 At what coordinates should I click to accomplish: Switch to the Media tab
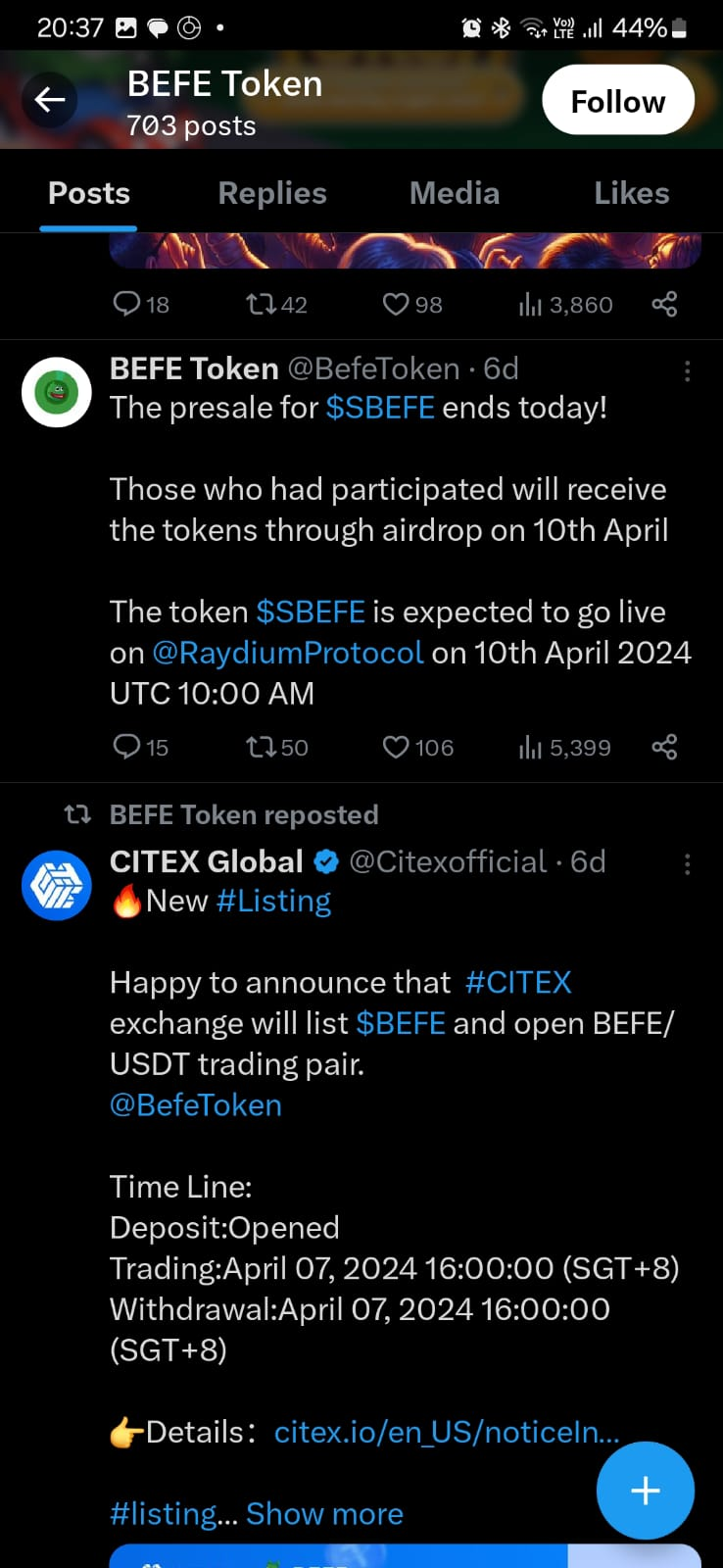(x=455, y=193)
